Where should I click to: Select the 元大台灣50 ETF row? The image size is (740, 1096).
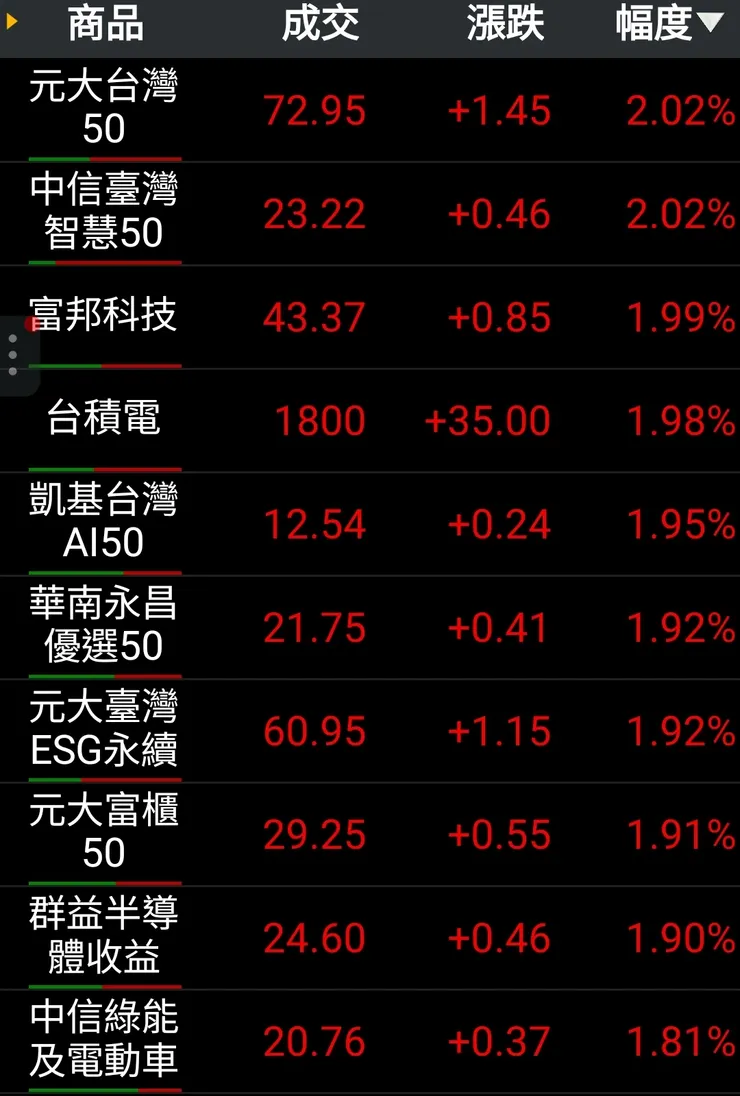[x=106, y=110]
